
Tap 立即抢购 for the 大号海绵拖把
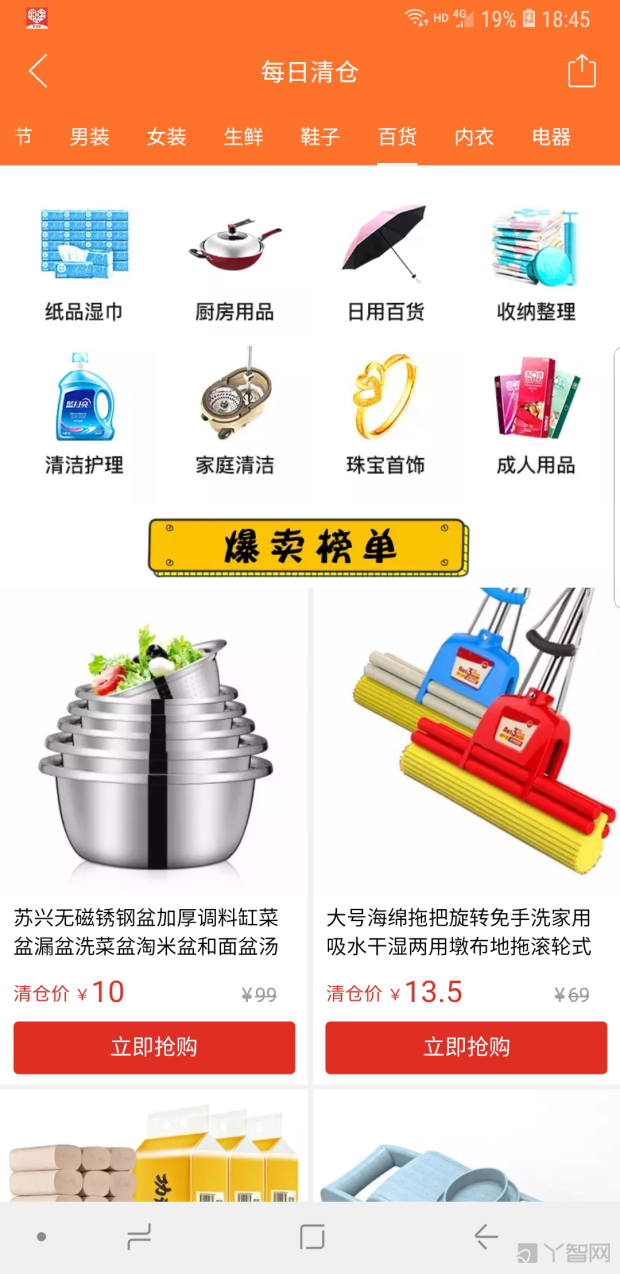point(466,1047)
